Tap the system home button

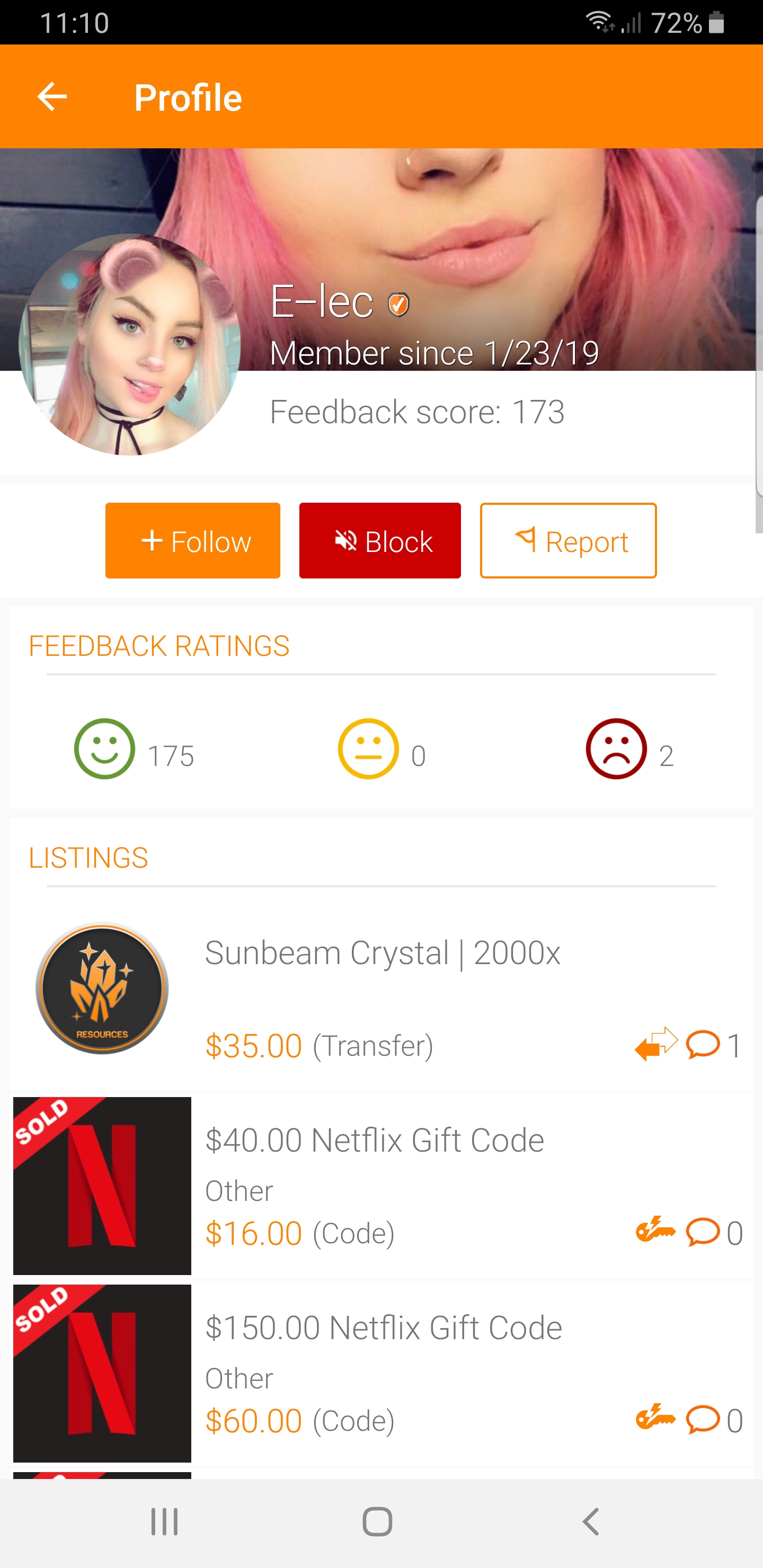coord(378,1522)
